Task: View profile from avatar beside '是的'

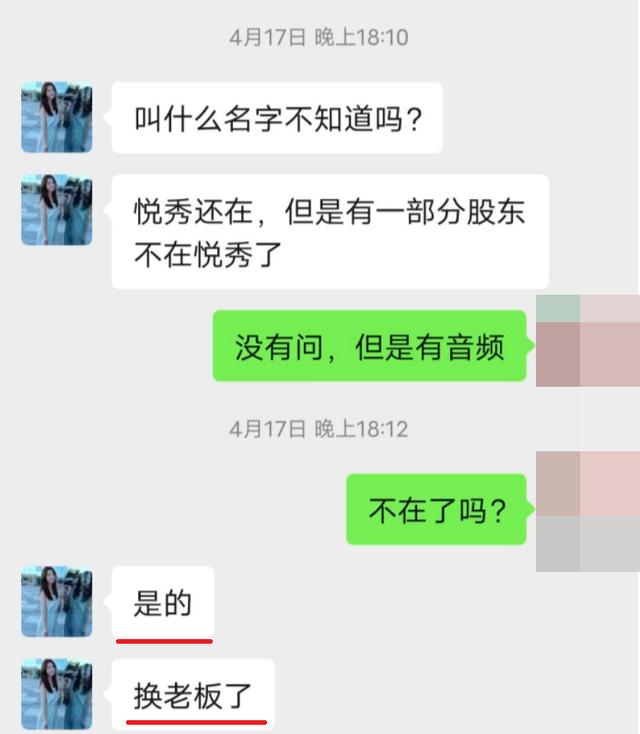Action: click(57, 602)
